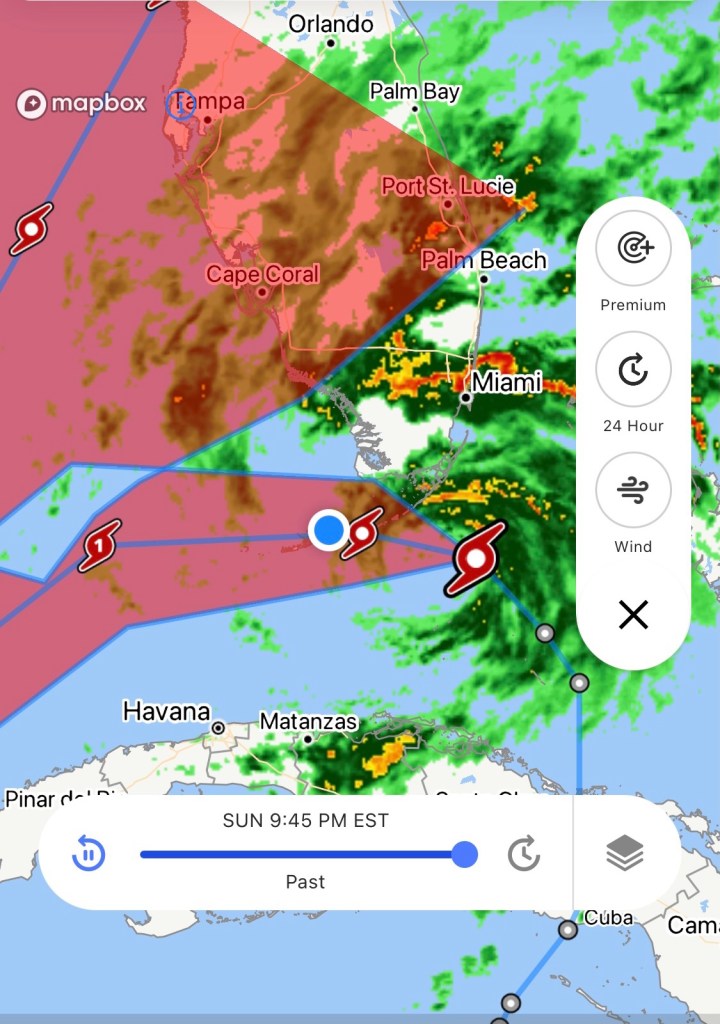This screenshot has height=1024, width=720.
Task: Close the side options panel
Action: click(x=633, y=614)
